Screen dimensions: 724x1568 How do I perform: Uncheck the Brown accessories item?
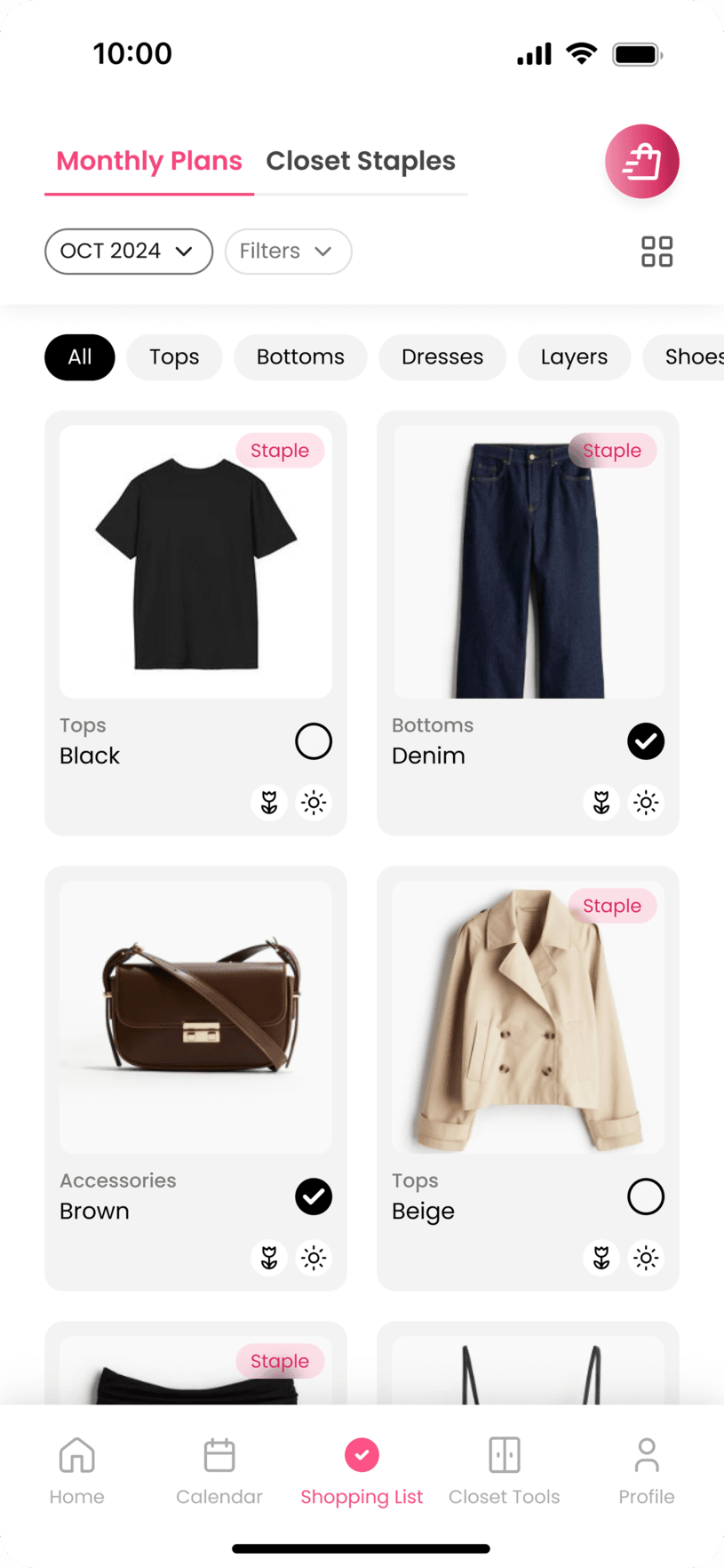click(314, 1196)
